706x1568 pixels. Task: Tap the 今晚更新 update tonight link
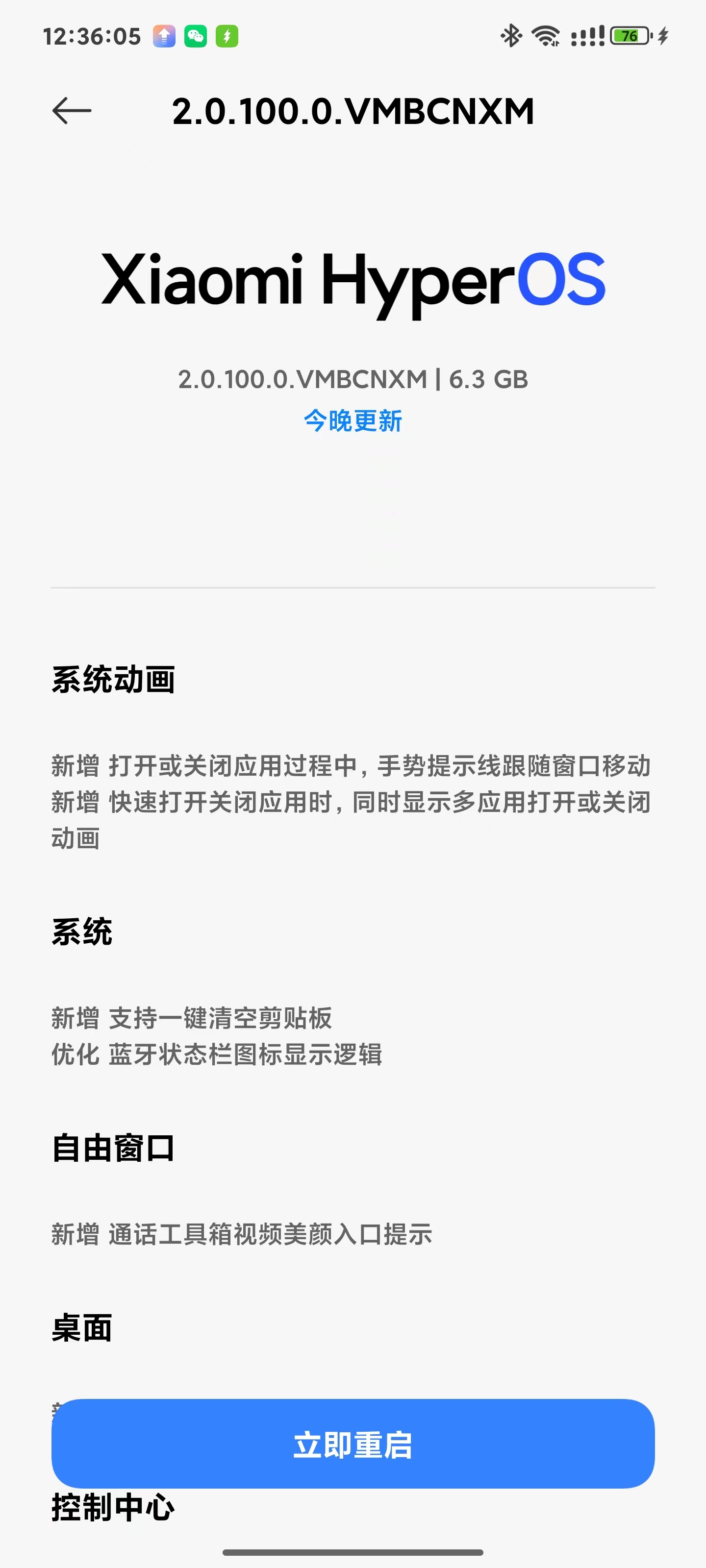pyautogui.click(x=353, y=420)
